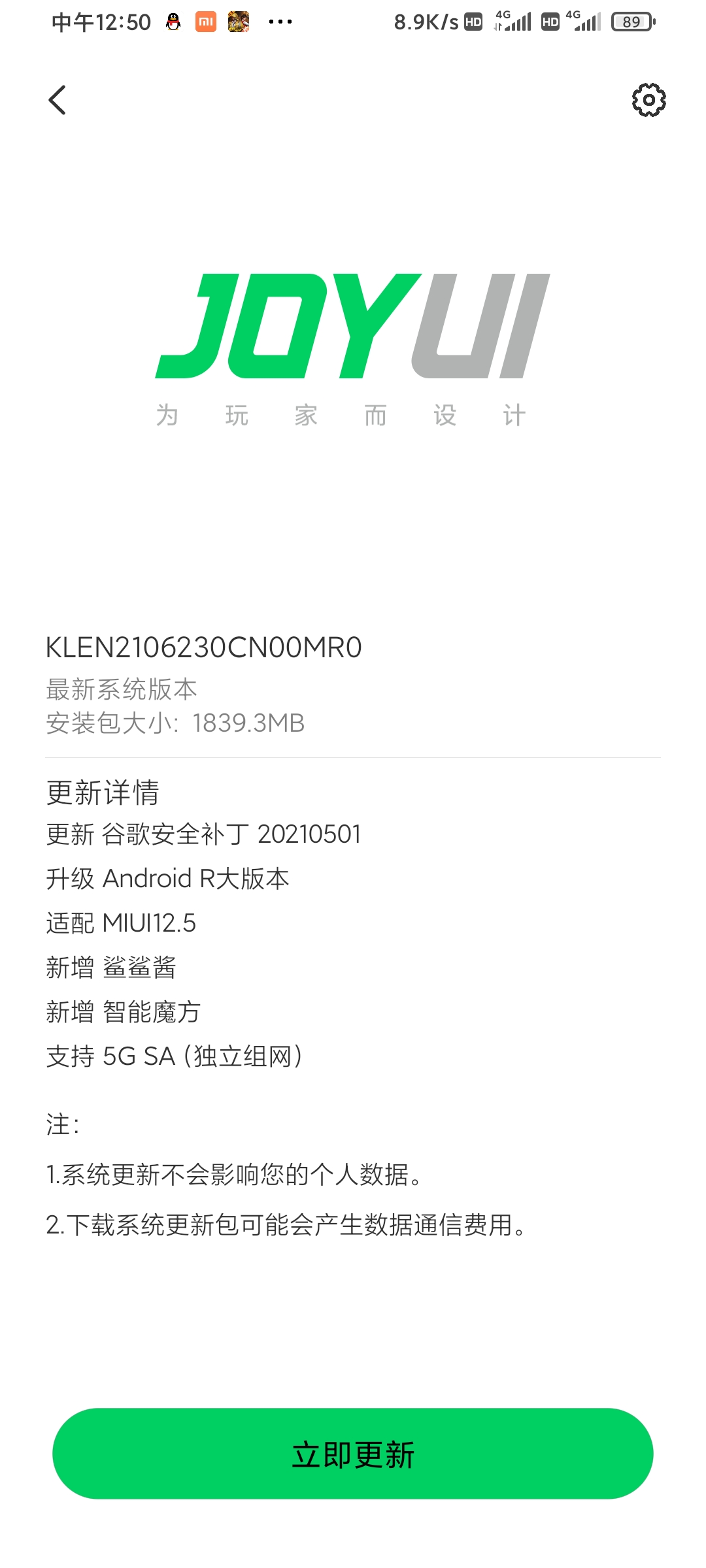This screenshot has height=1568, width=706.
Task: Go back using the top-left arrow
Action: pos(58,100)
